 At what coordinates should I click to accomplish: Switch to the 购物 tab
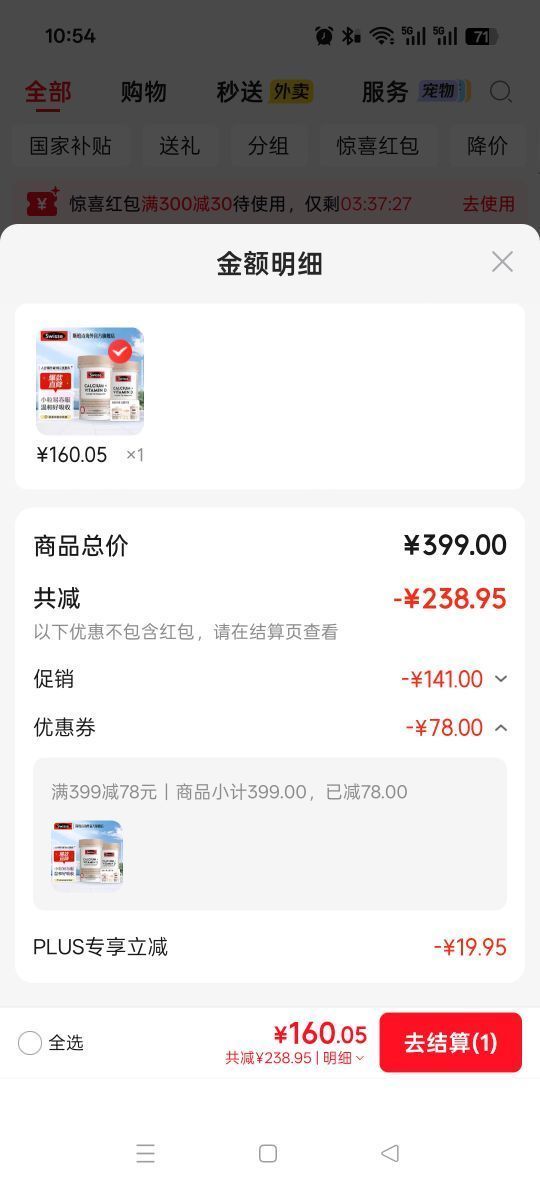click(x=143, y=92)
